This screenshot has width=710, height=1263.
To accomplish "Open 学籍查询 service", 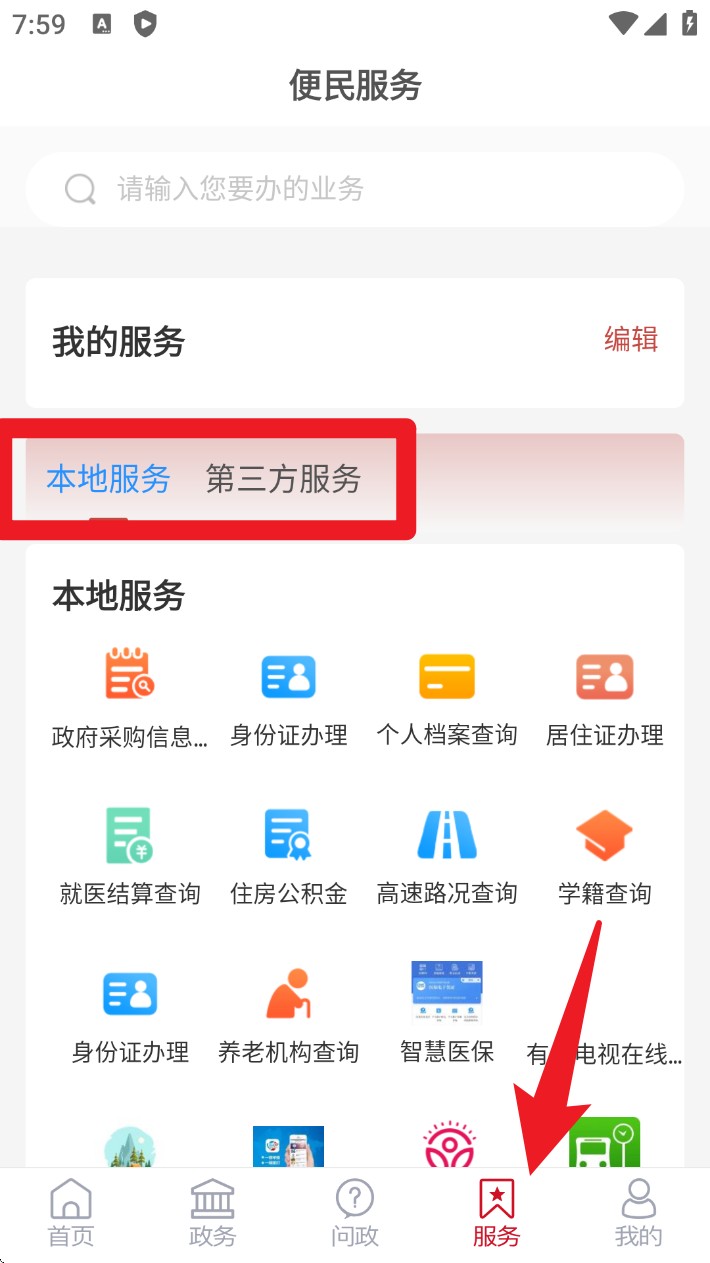I will pos(604,855).
